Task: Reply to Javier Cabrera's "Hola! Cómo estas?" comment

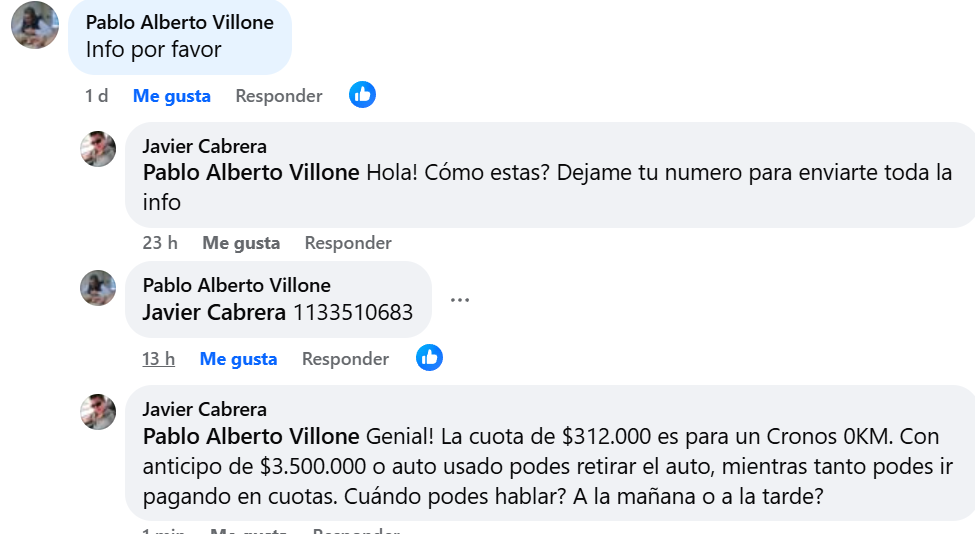Action: [348, 243]
